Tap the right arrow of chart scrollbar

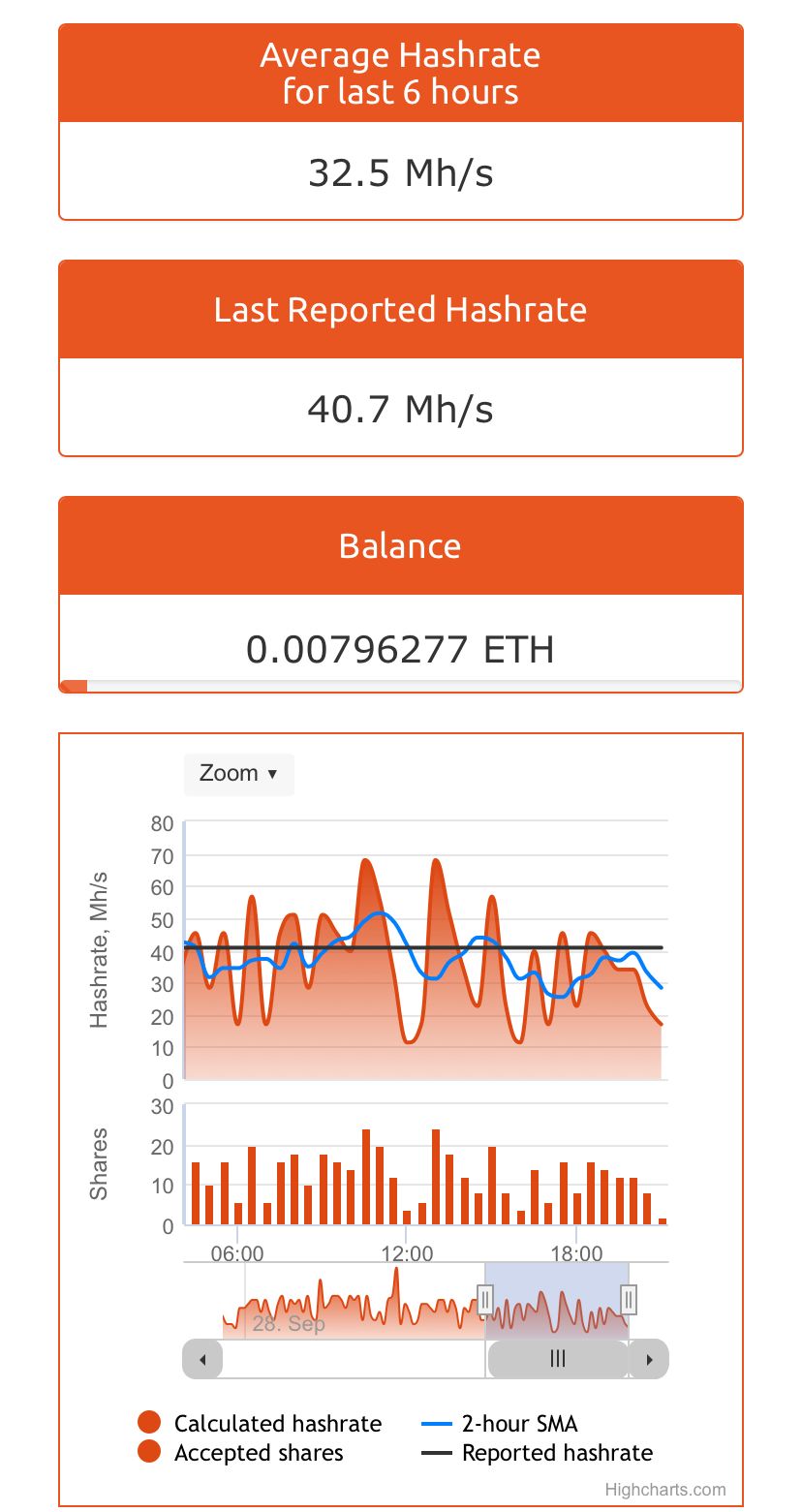(x=649, y=1359)
